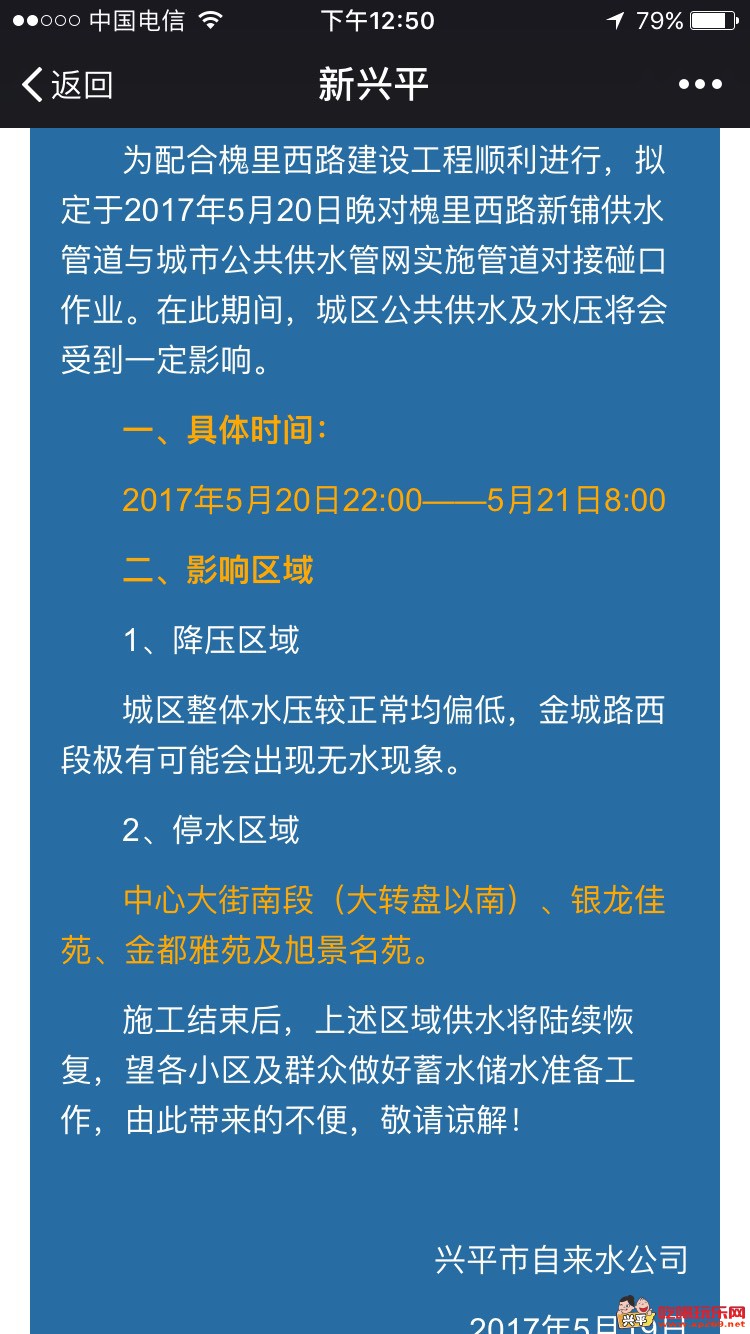Go back using the 返回 button
This screenshot has width=750, height=1334.
[x=67, y=85]
